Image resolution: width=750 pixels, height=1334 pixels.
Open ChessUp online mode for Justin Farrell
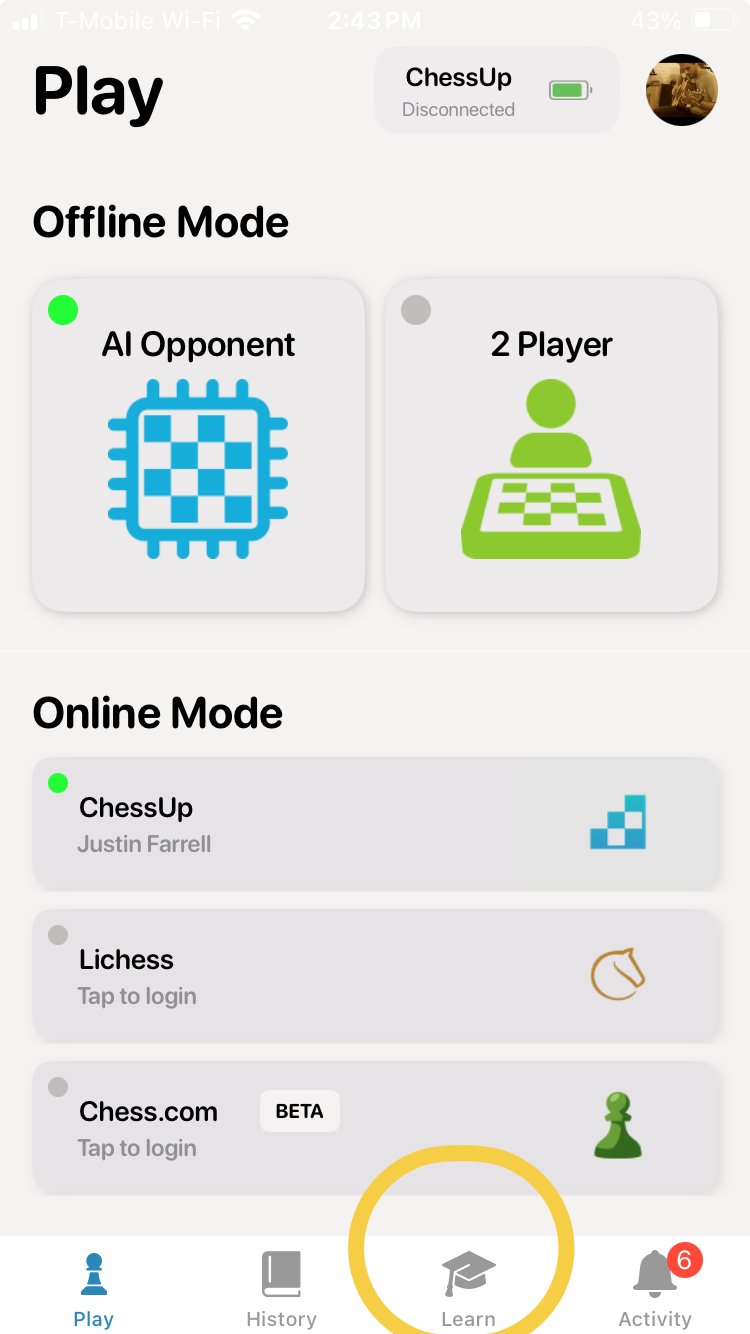pos(375,823)
